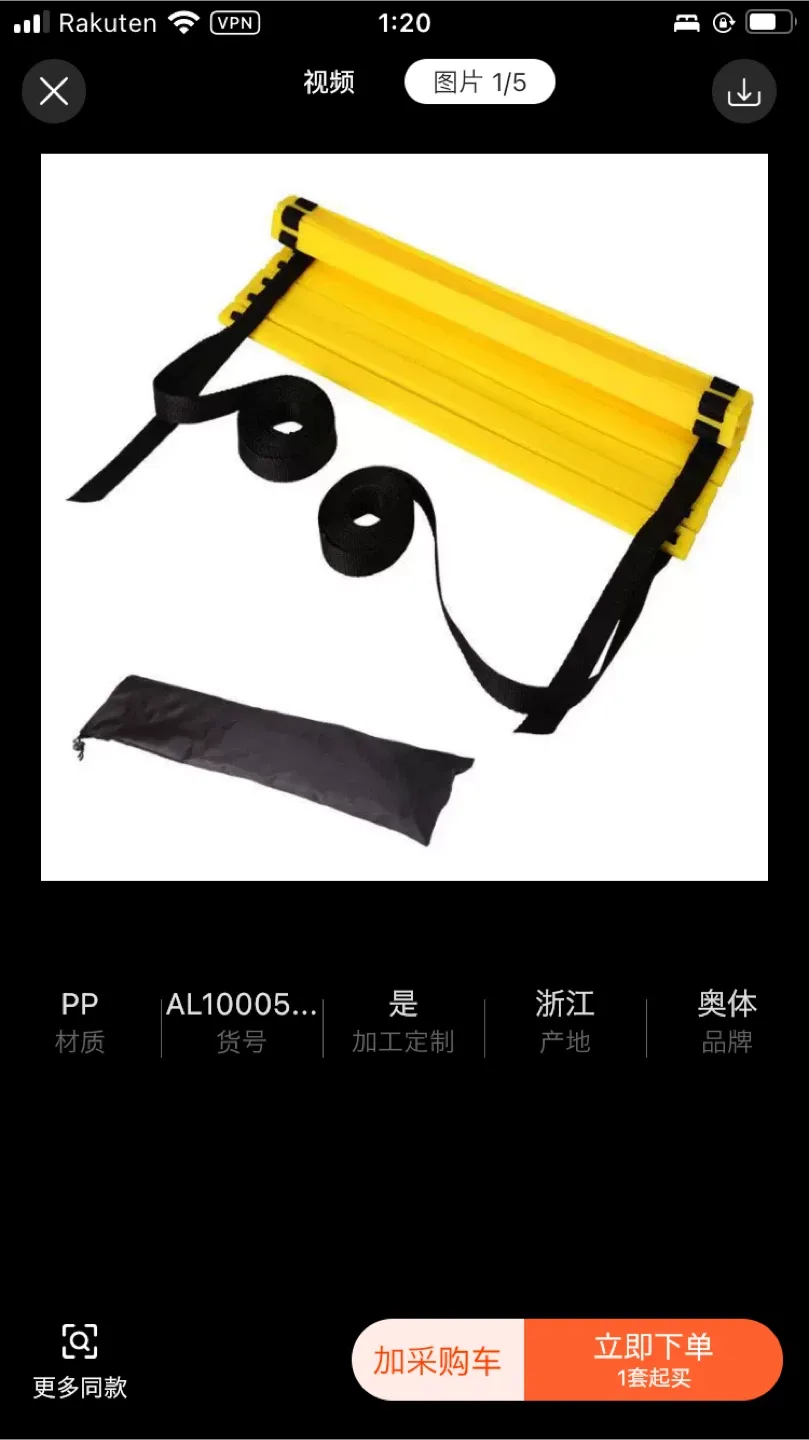
Task: Add item with 加采购车
Action: tap(438, 1360)
